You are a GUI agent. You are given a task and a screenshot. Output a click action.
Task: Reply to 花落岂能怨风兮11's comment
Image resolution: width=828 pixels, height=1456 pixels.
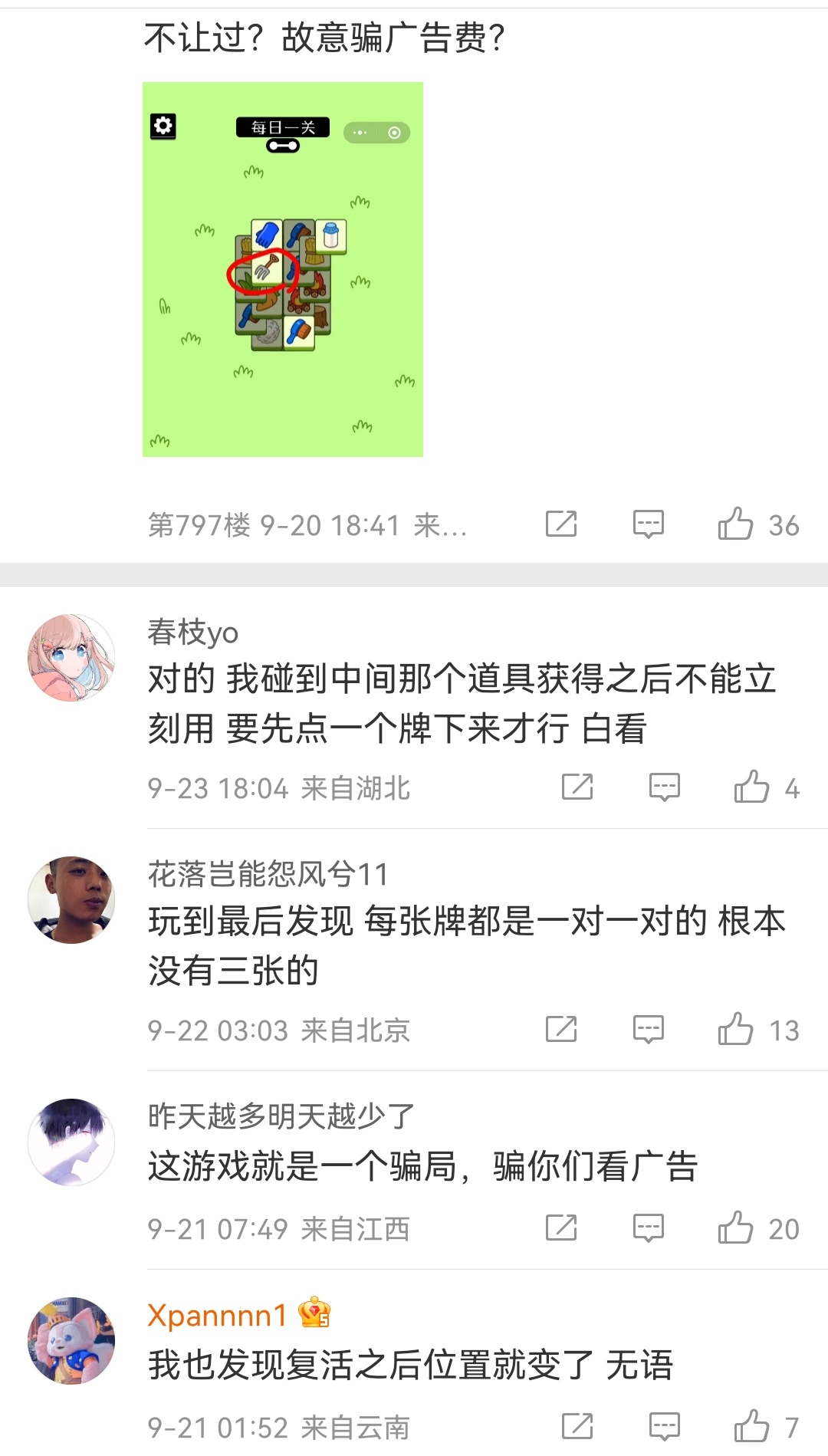648,1030
